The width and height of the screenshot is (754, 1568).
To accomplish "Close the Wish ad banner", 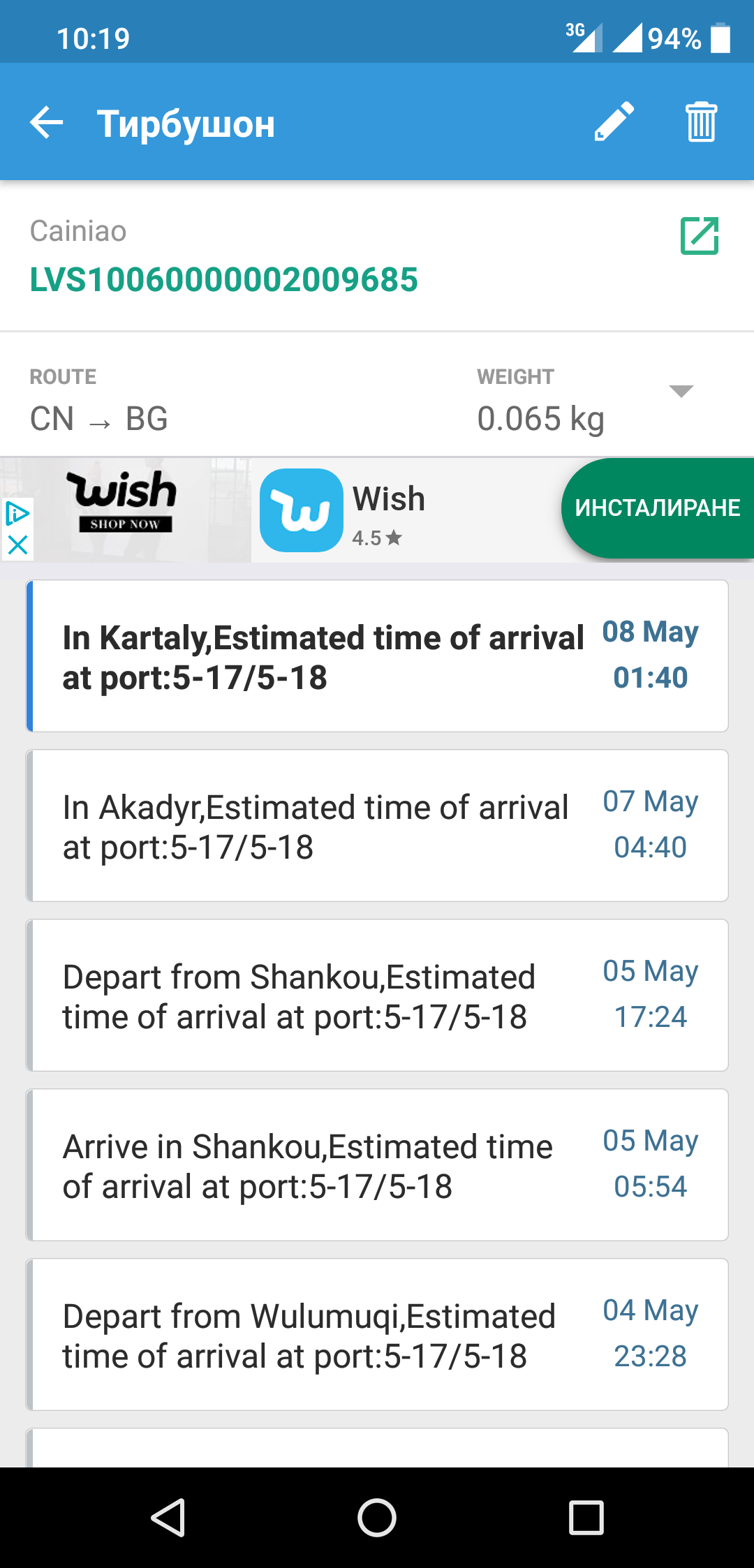I will 17,545.
